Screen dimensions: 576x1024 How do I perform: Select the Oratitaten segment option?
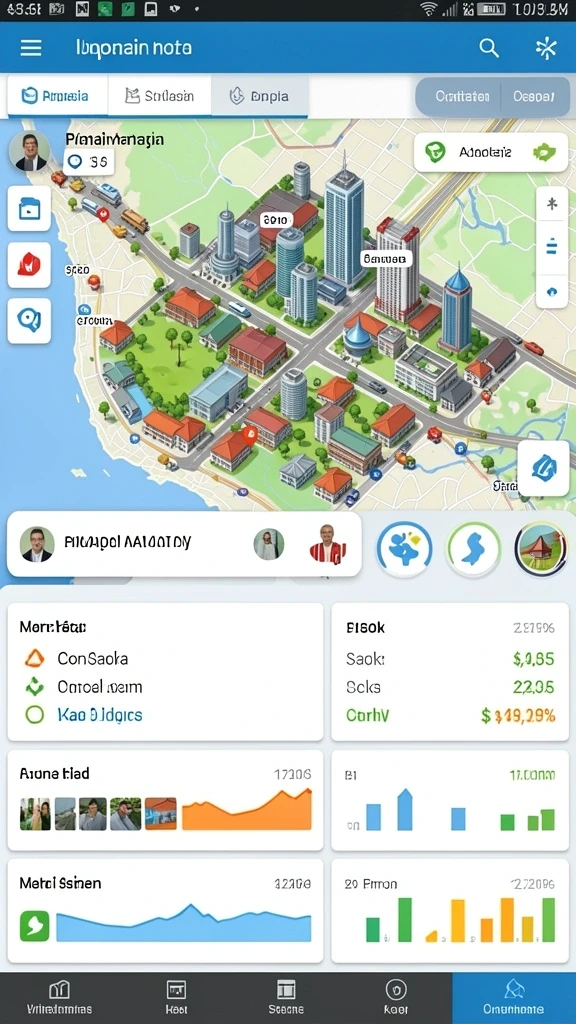[x=458, y=97]
